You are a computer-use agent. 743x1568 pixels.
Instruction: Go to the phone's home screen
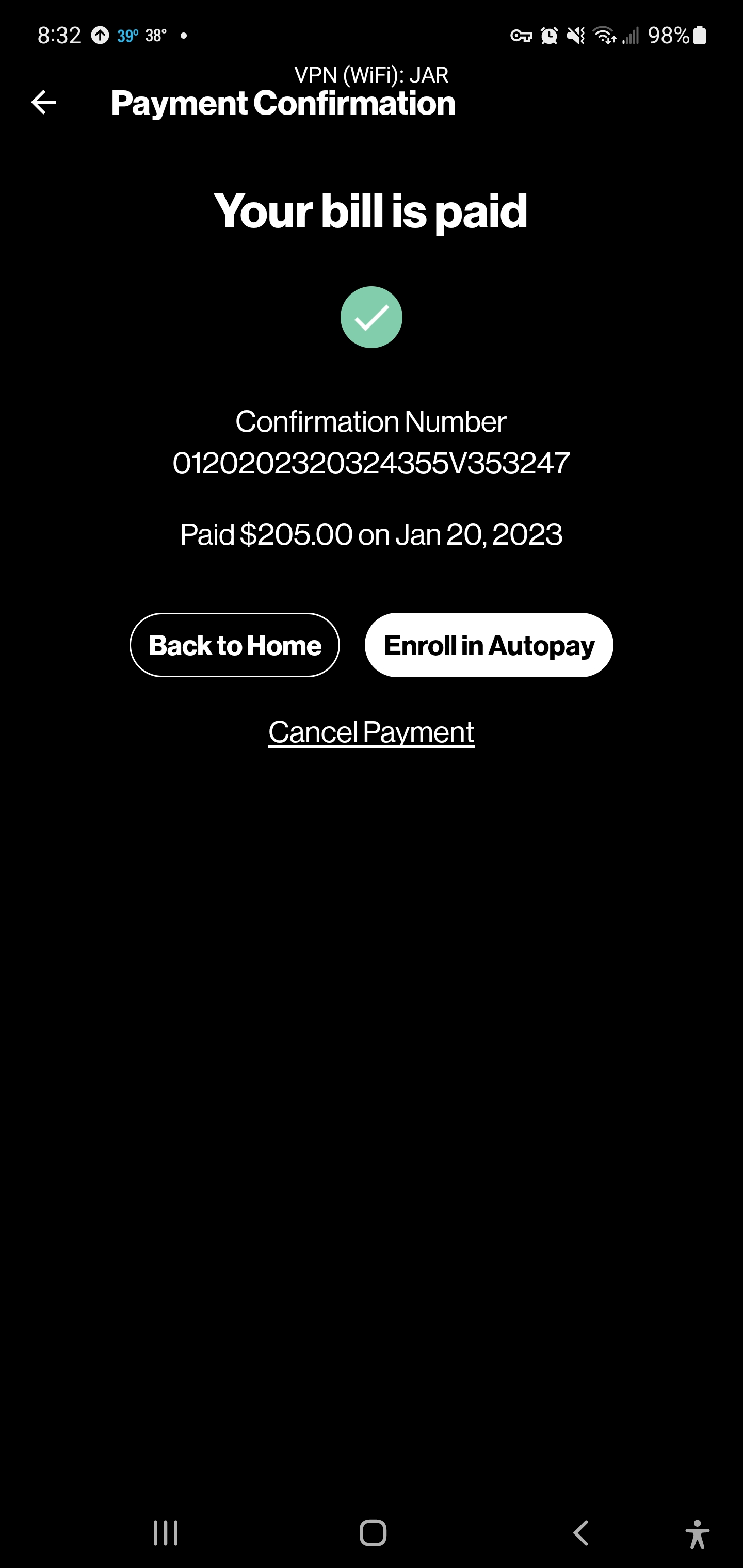pyautogui.click(x=373, y=1532)
